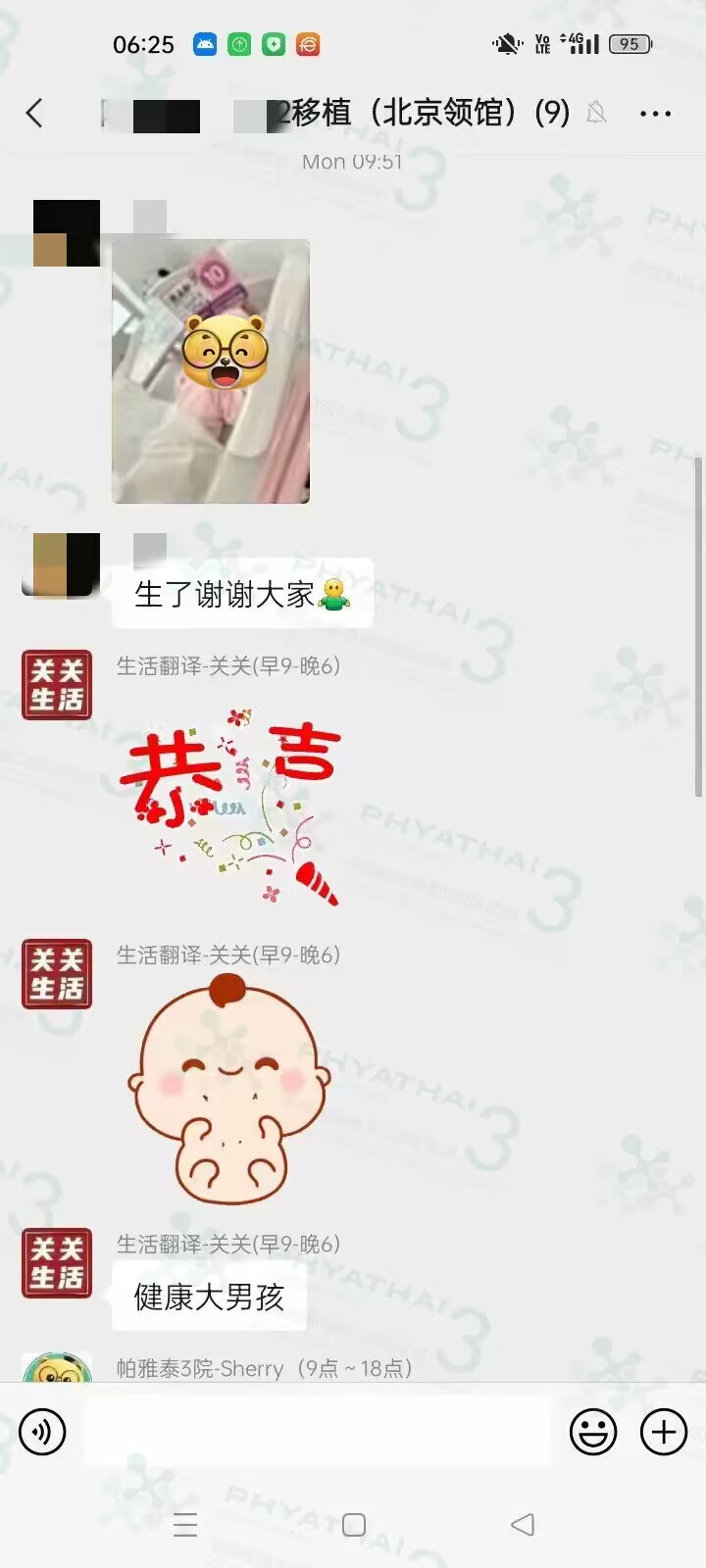
Task: Go back to the chat list
Action: [x=34, y=114]
